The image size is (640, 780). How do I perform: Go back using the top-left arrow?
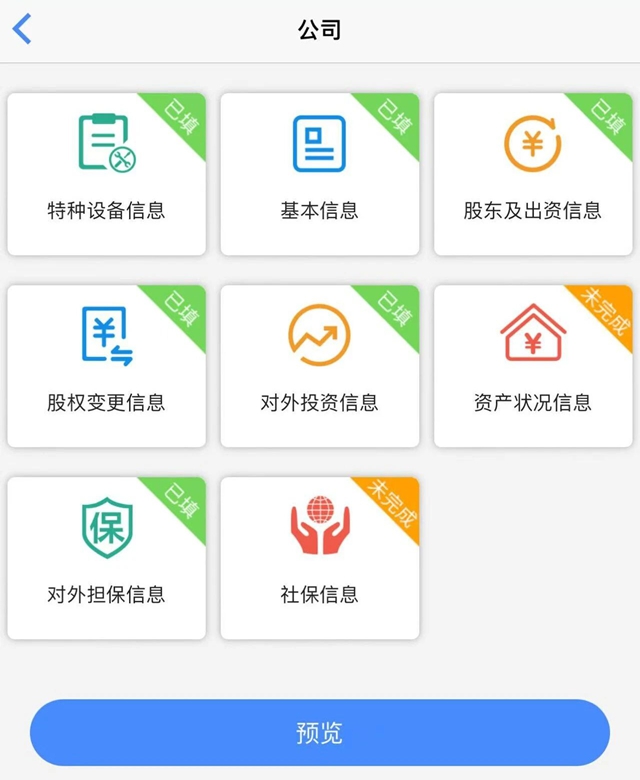pos(22,29)
